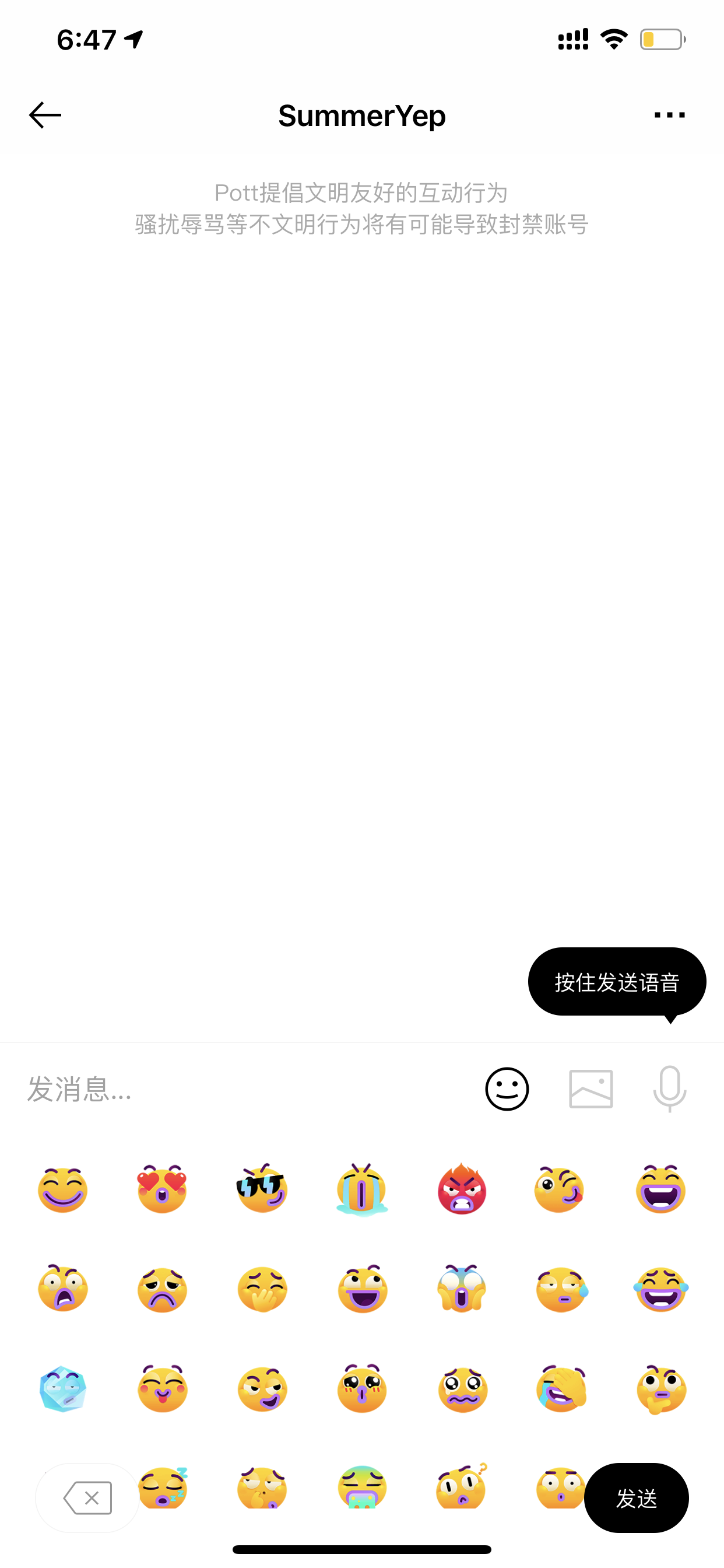724x1568 pixels.
Task: Insert the winking tongue-out emoji
Action: point(560,1189)
